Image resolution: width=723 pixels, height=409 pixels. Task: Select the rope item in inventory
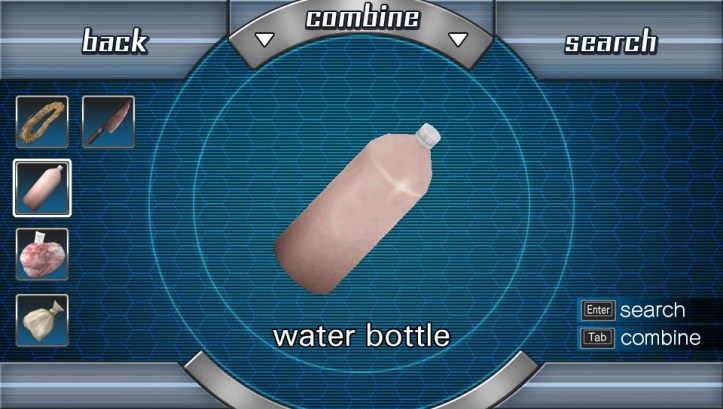pyautogui.click(x=42, y=122)
